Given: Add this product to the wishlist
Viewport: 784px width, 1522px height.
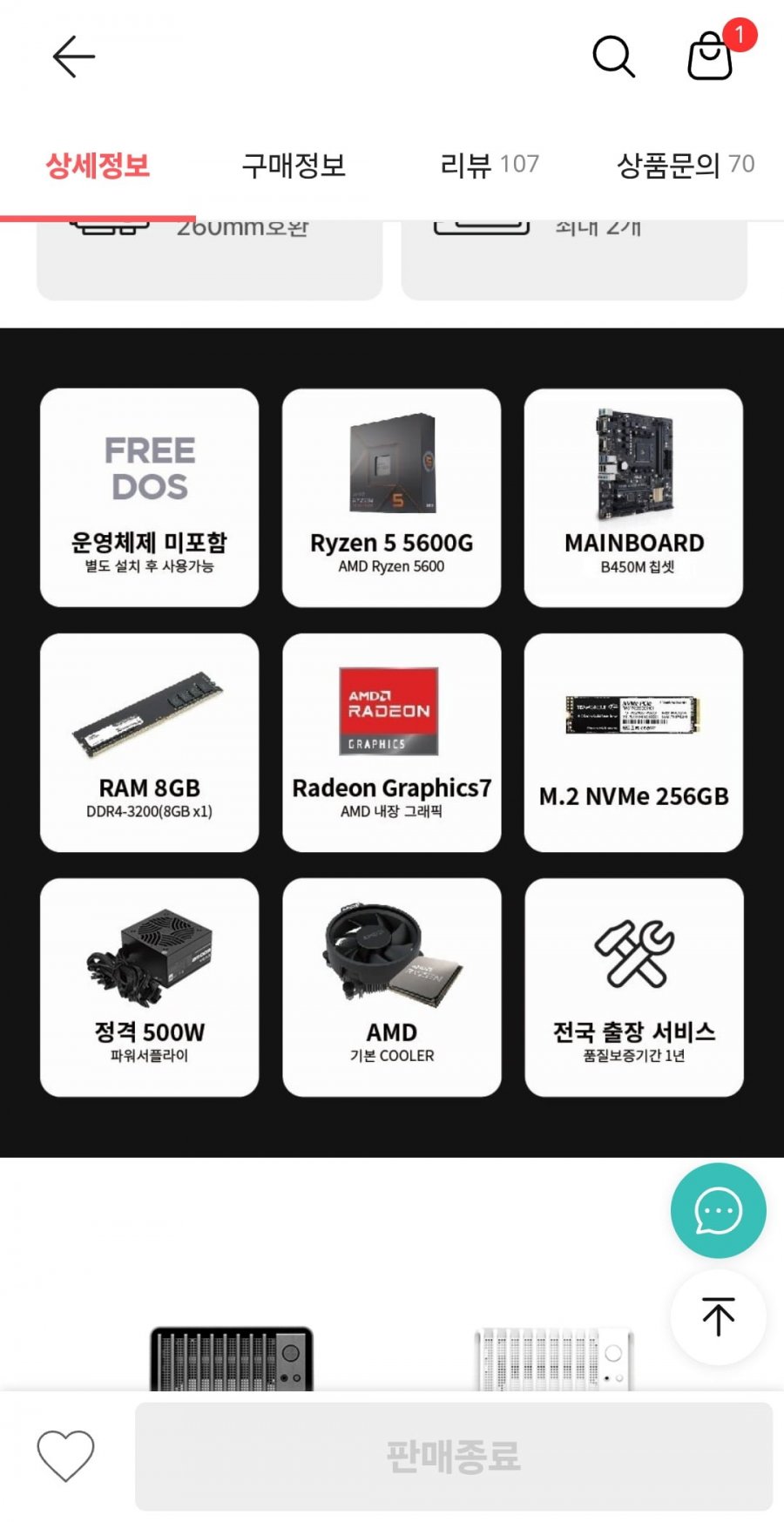Looking at the screenshot, I should click(x=65, y=1456).
